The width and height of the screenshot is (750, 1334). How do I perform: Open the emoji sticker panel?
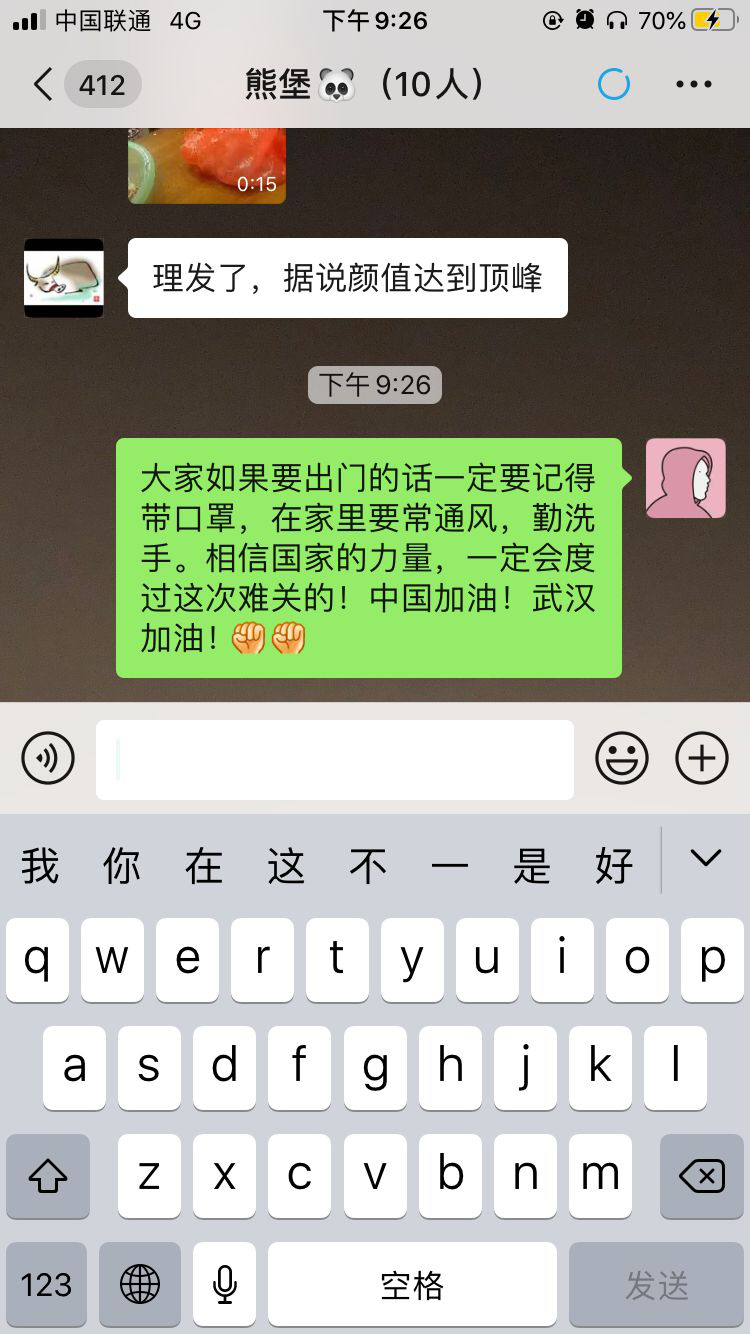point(622,758)
